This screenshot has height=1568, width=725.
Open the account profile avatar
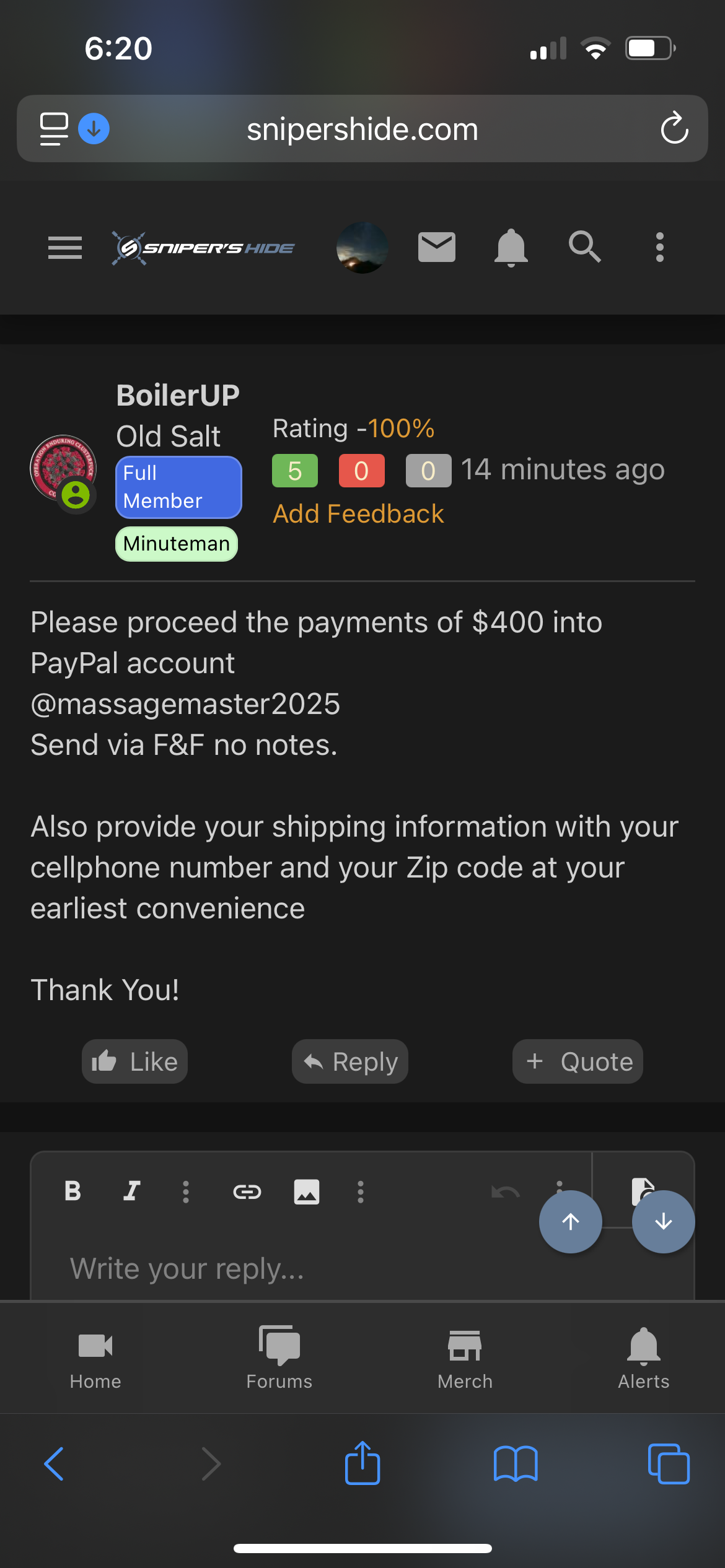point(362,248)
